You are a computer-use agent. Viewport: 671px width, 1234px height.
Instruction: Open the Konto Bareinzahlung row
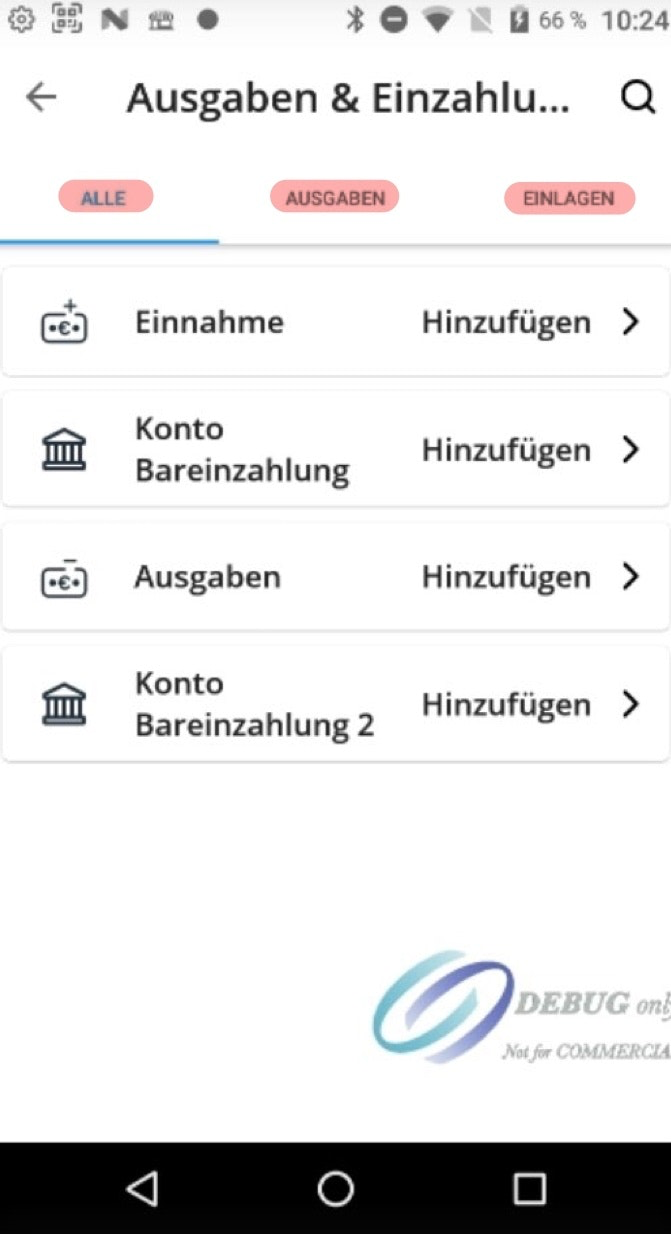point(335,450)
